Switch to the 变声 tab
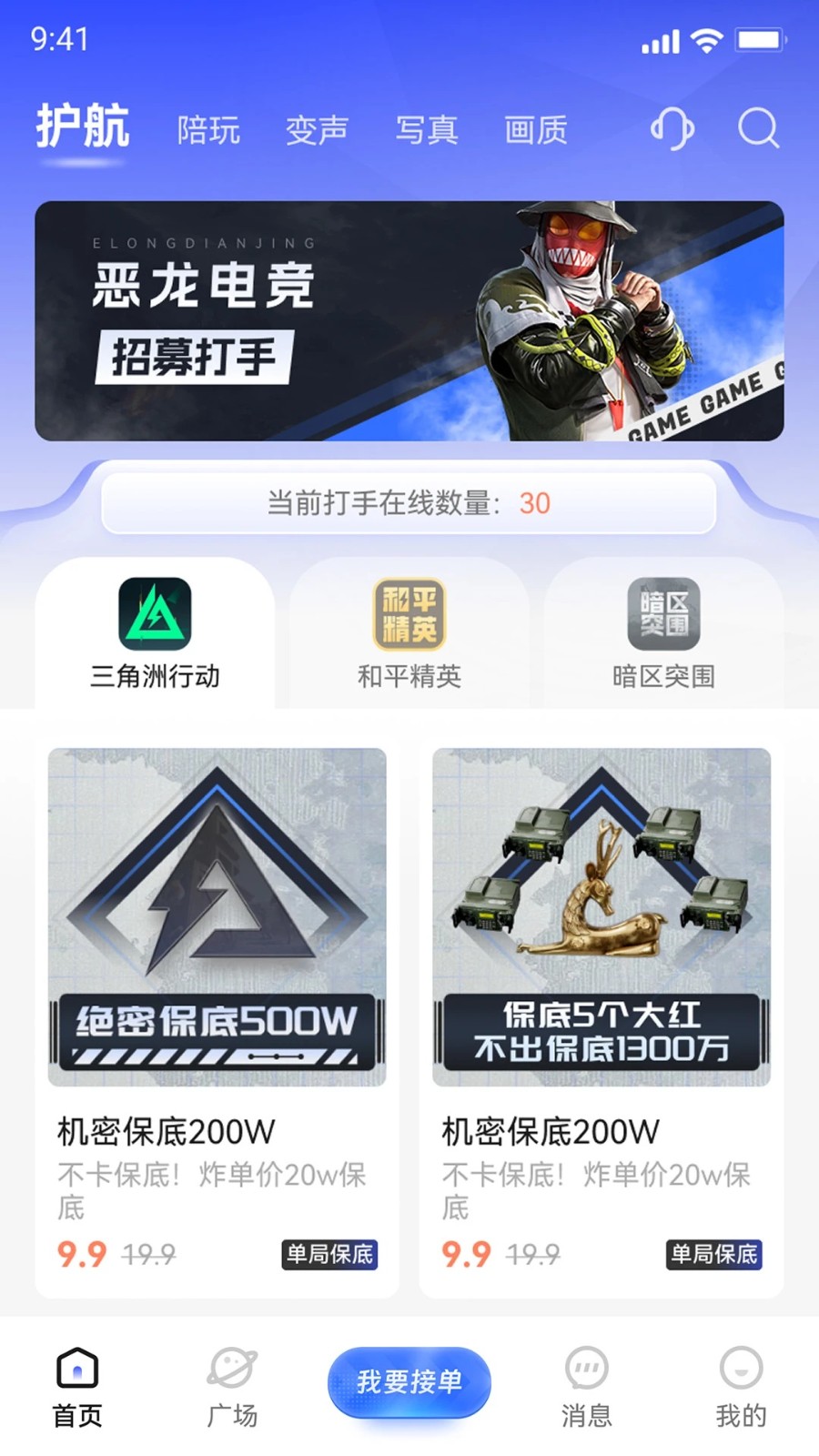The width and height of the screenshot is (819, 1456). click(317, 130)
